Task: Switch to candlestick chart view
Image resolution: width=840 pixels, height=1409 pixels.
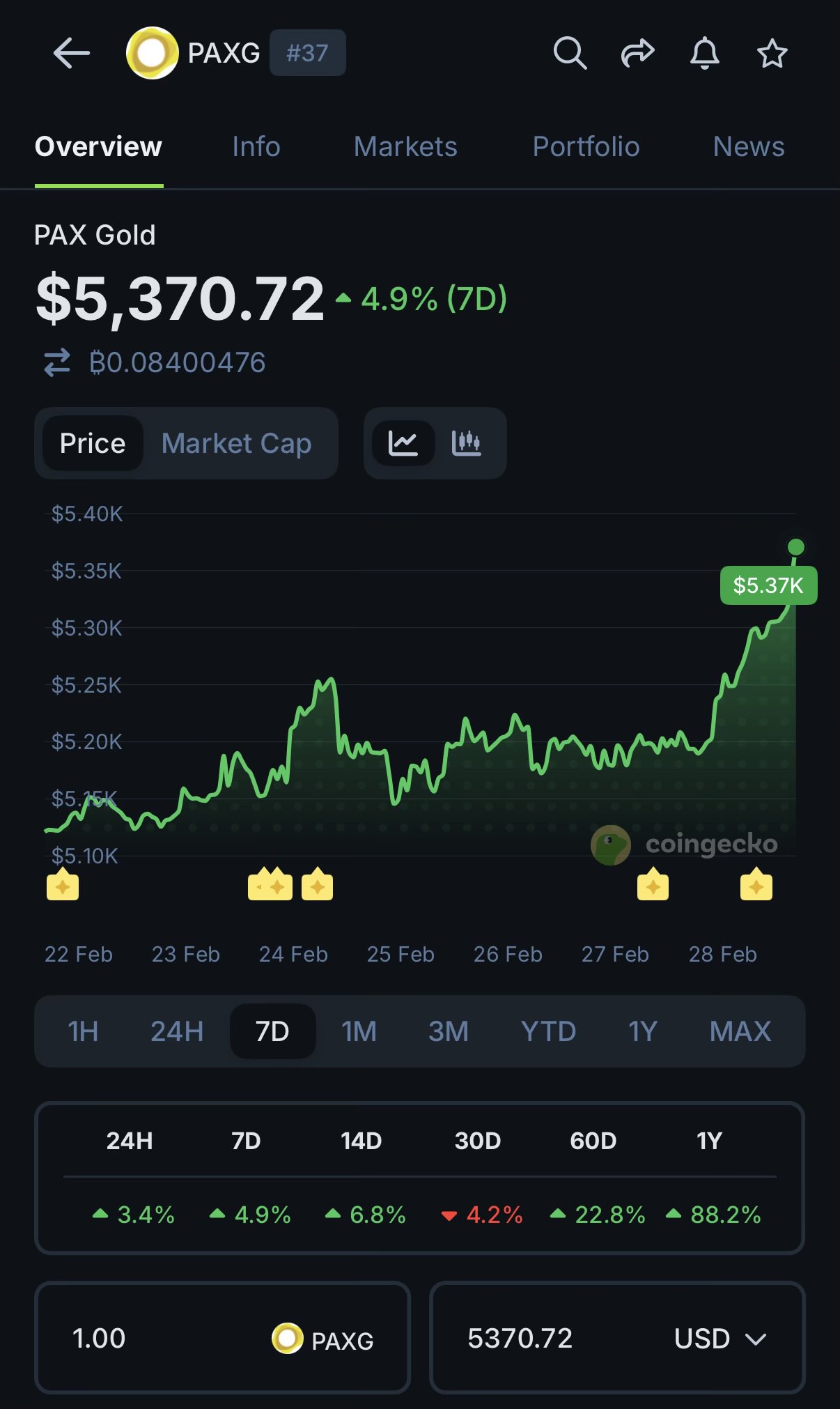Action: (x=467, y=443)
